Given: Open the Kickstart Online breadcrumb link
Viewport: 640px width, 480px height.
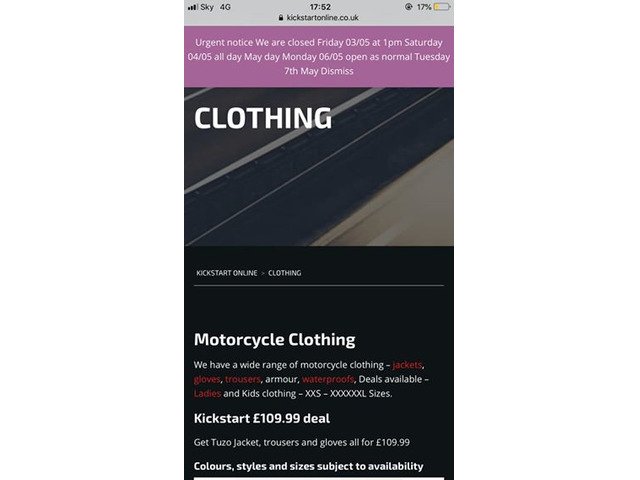Looking at the screenshot, I should pos(226,273).
